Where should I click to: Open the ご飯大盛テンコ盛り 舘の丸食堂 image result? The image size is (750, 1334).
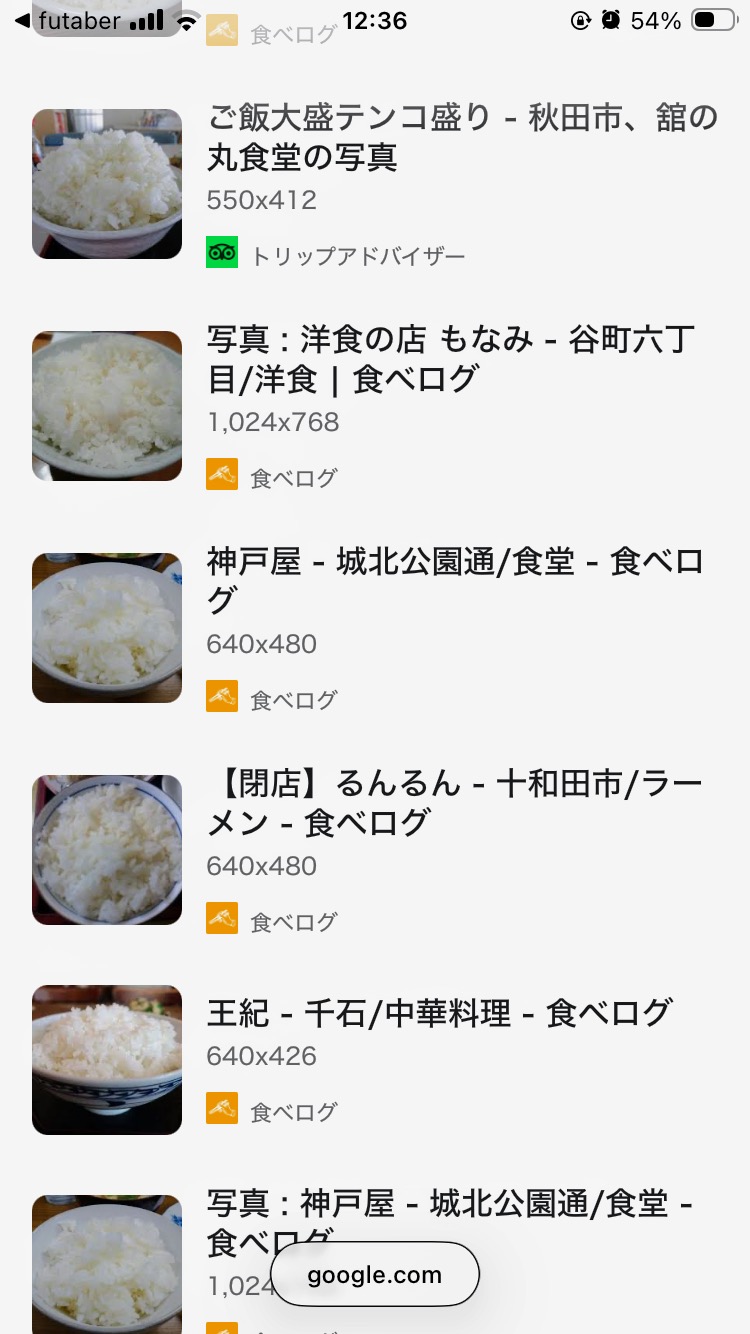tap(462, 137)
